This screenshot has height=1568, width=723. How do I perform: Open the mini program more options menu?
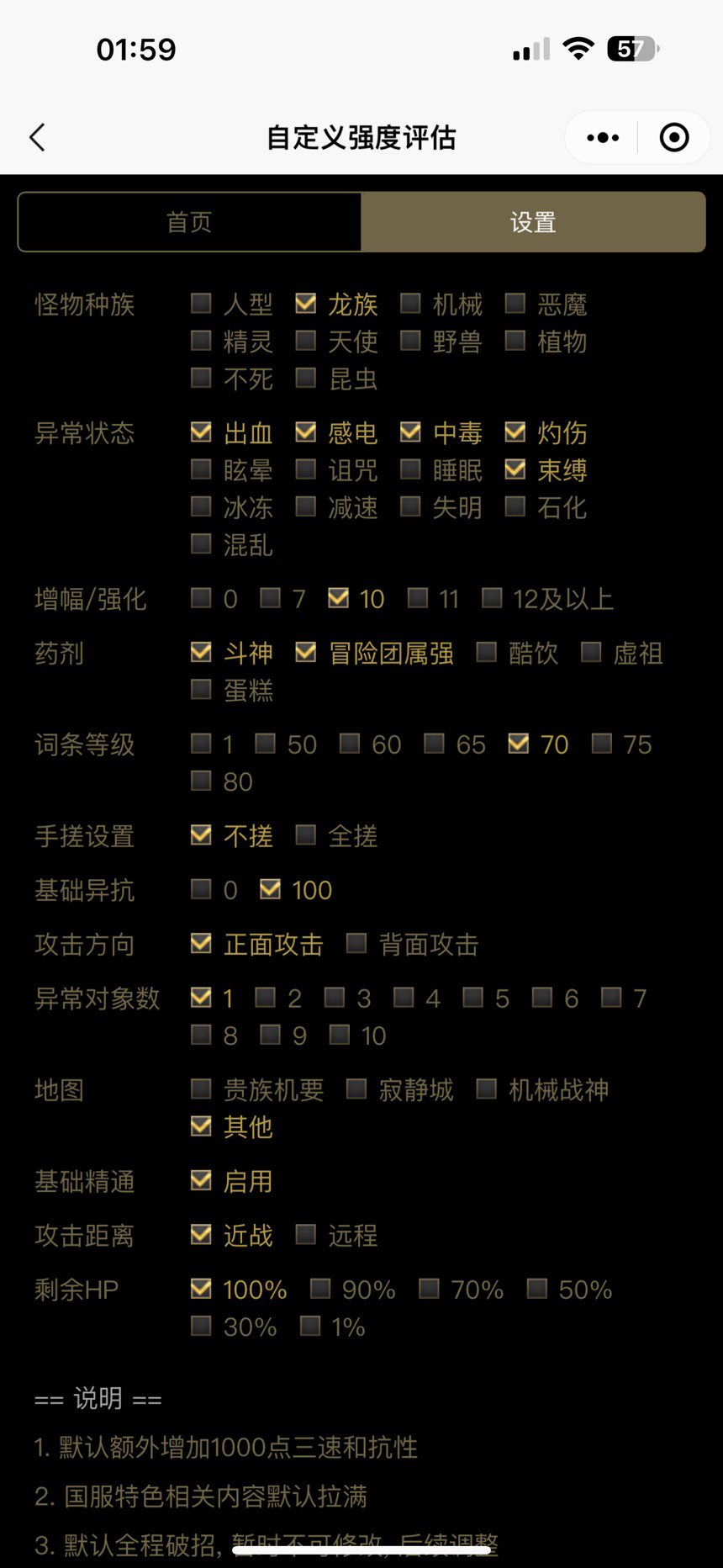602,137
